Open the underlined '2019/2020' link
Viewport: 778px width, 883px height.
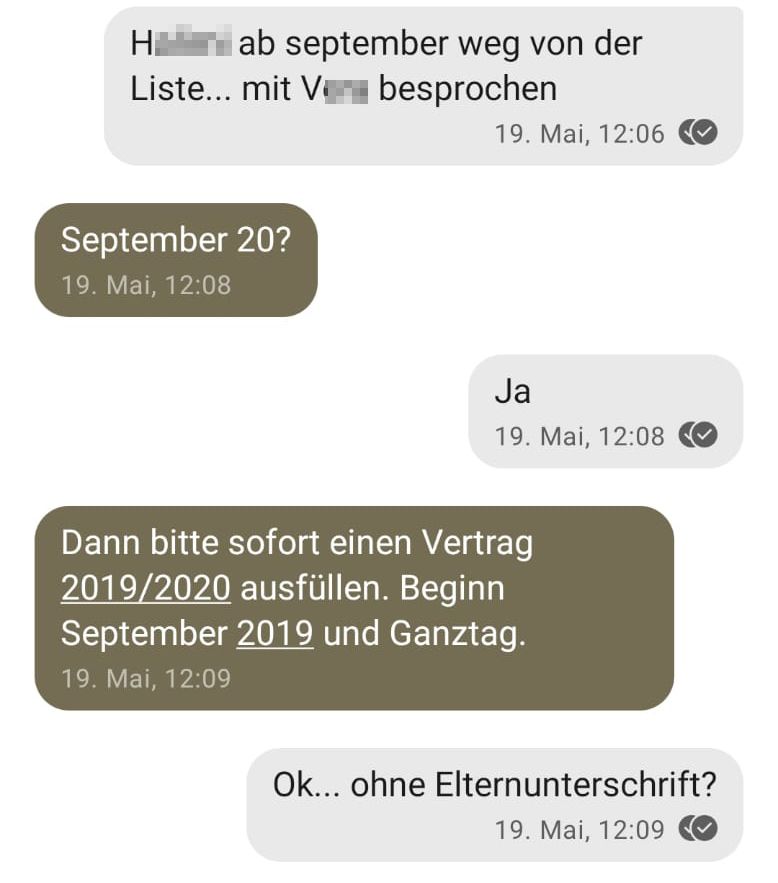pos(146,588)
